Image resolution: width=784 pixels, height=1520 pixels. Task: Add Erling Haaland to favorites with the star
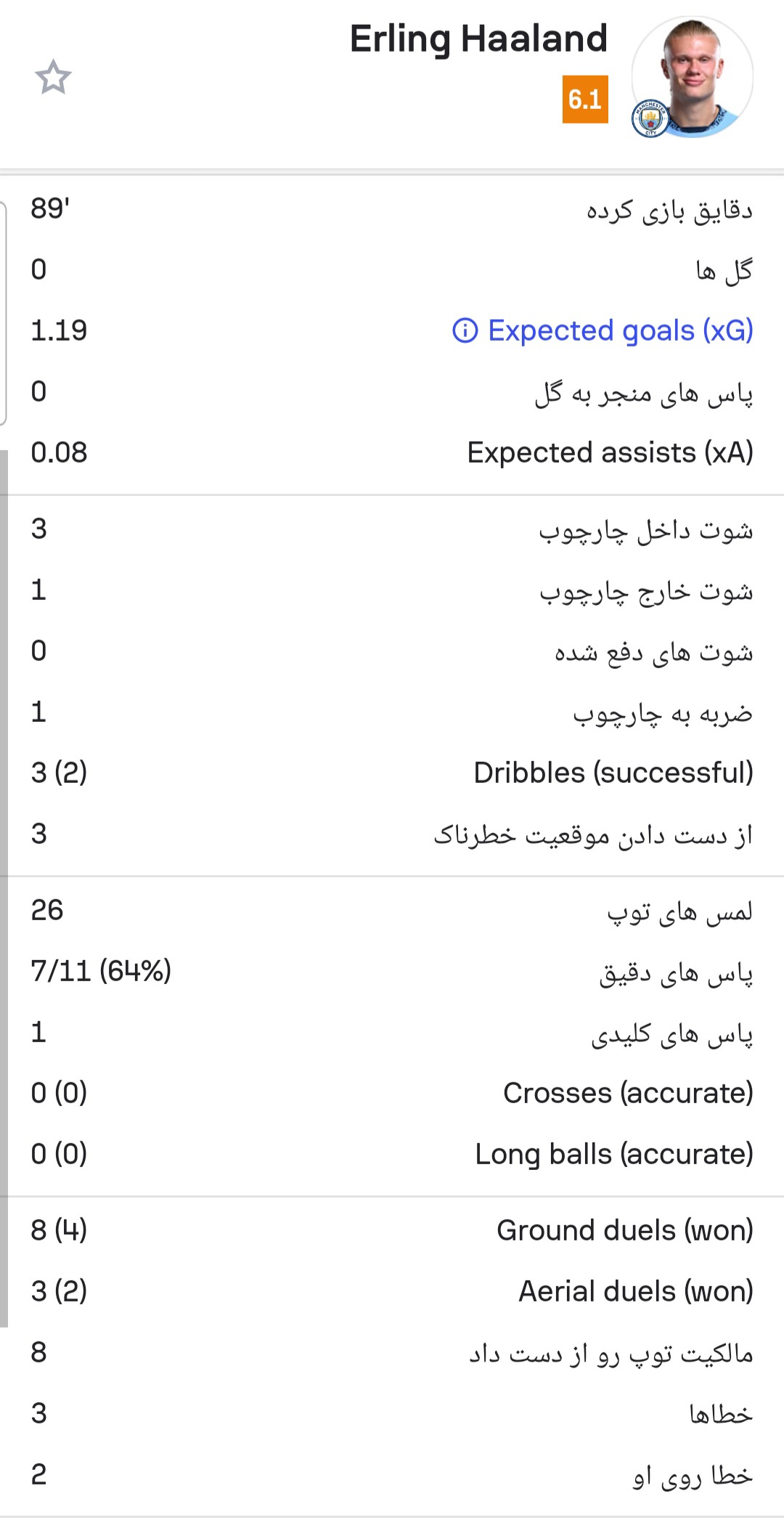click(53, 78)
